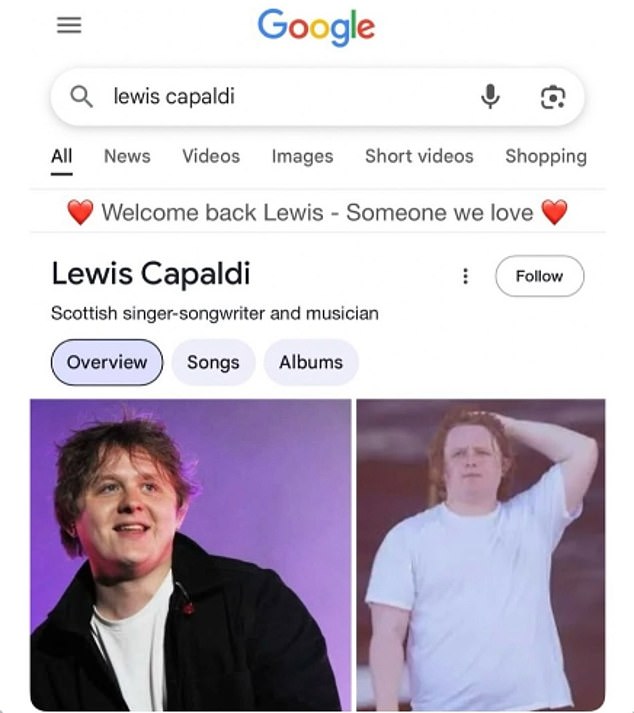Select the Albums chip
The width and height of the screenshot is (634, 713).
(311, 362)
